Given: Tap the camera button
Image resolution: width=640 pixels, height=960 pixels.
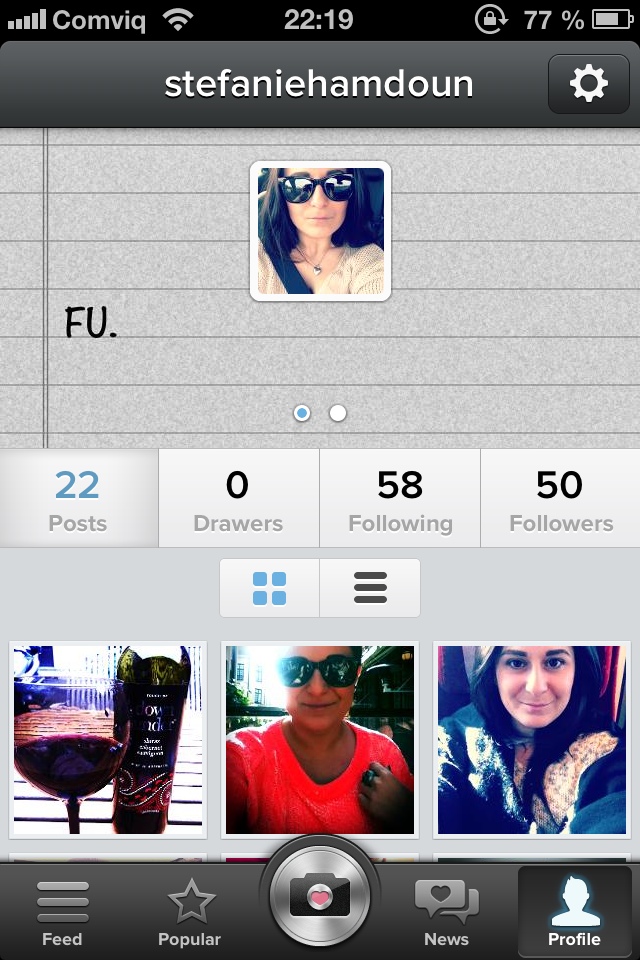Looking at the screenshot, I should click(x=320, y=895).
